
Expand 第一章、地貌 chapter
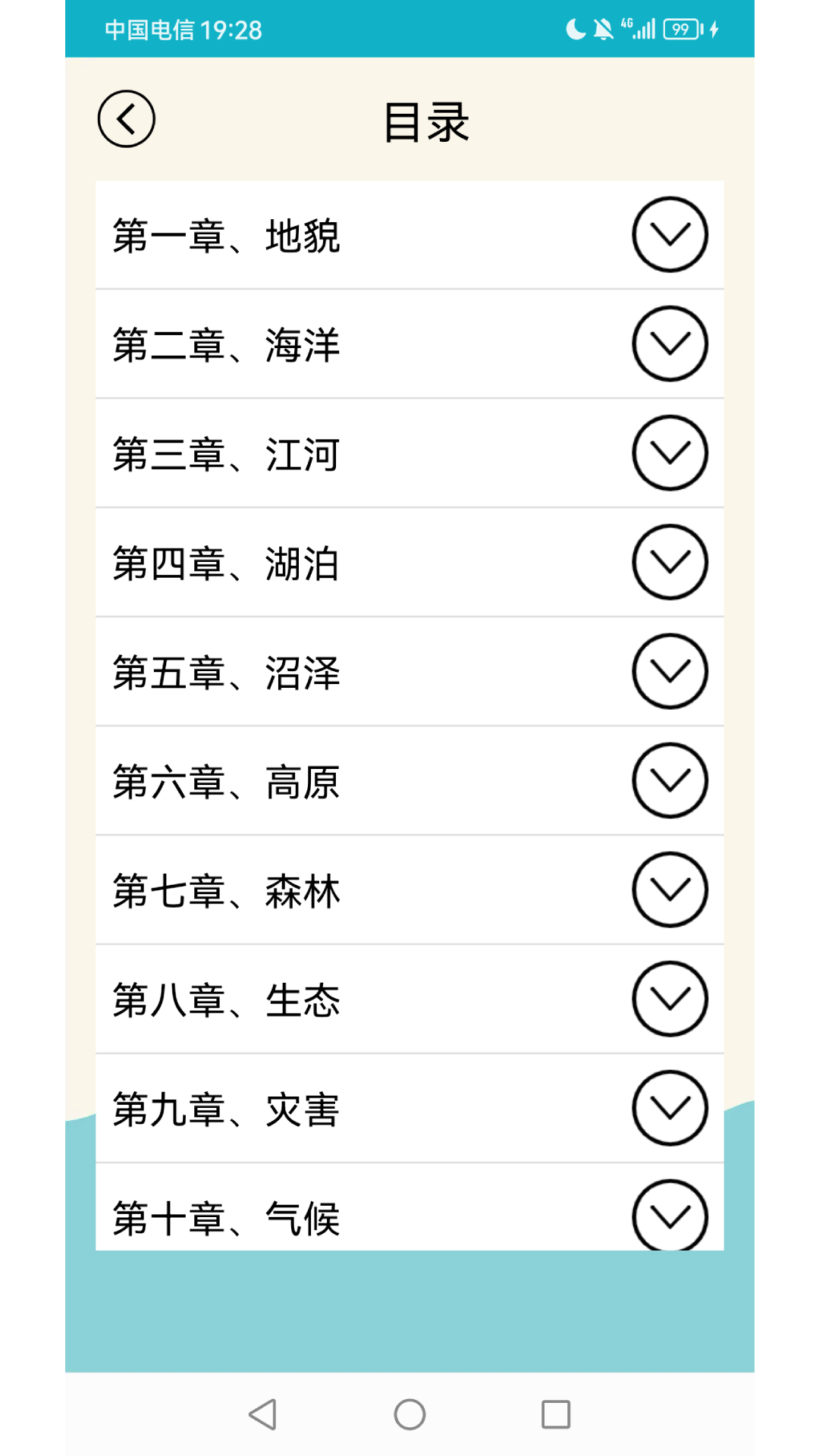pos(670,235)
